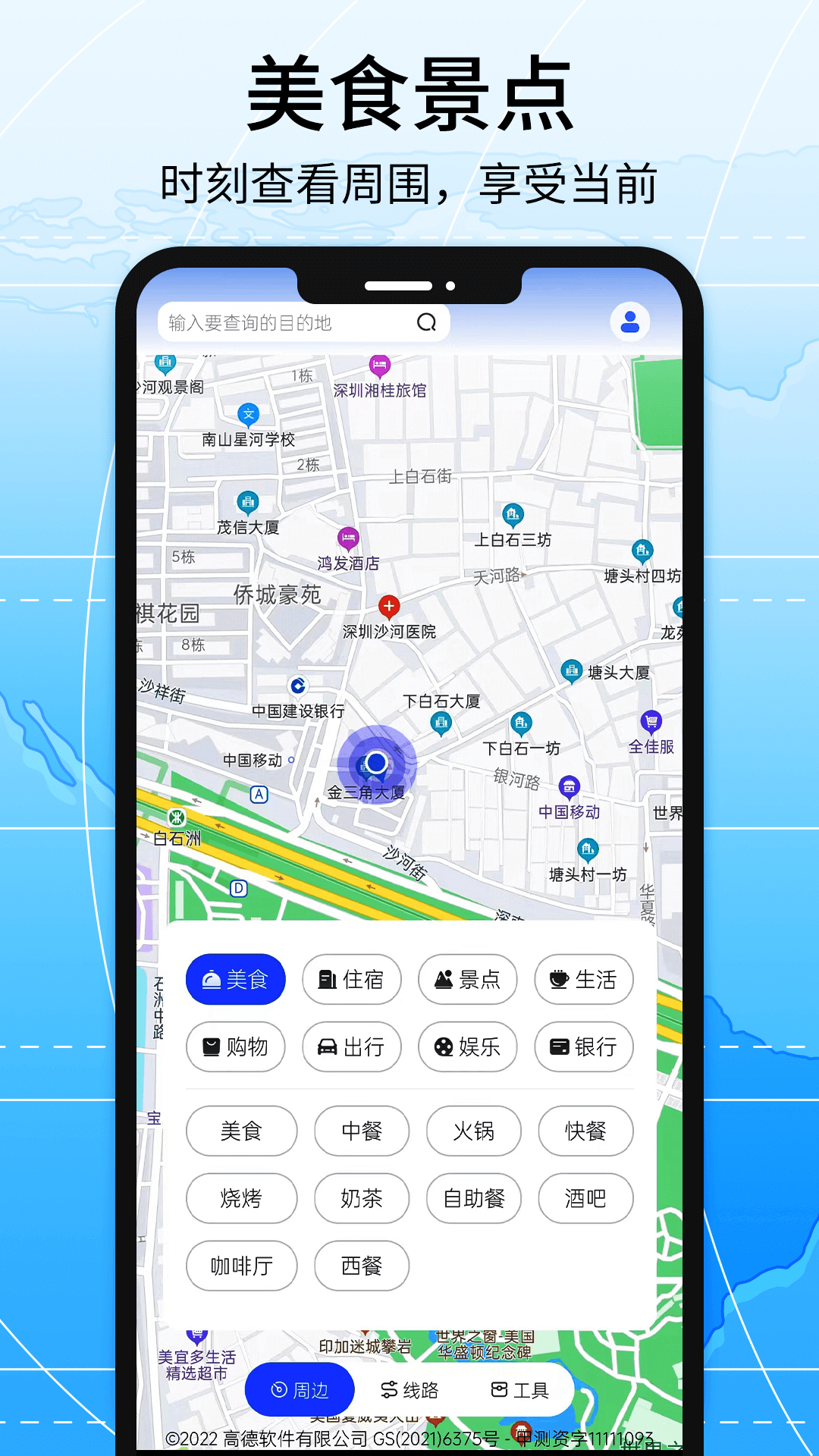
Task: Tap the 景点 scenic spots icon
Action: point(468,979)
